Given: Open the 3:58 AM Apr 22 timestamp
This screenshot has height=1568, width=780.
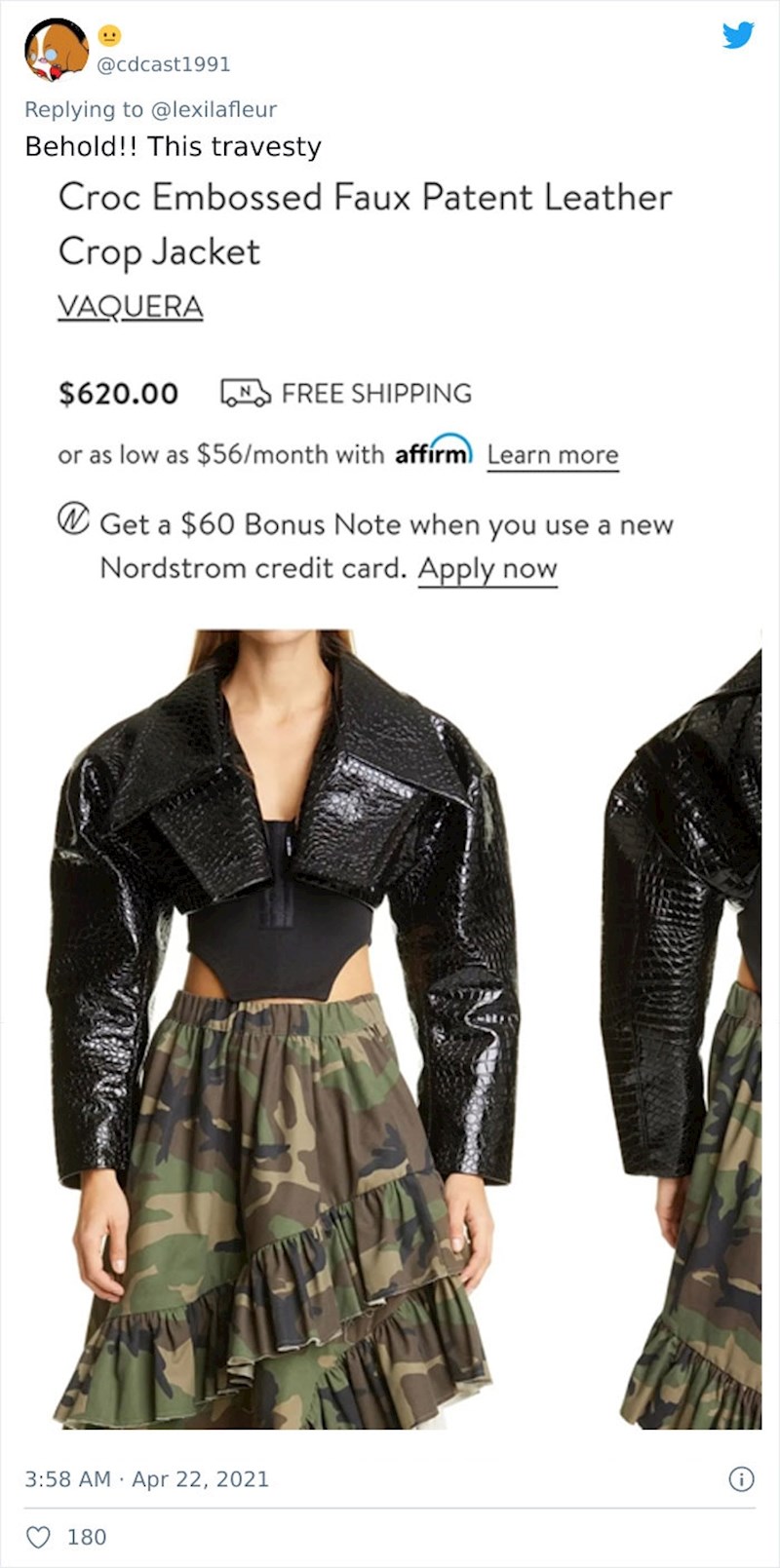Looking at the screenshot, I should (x=146, y=1478).
